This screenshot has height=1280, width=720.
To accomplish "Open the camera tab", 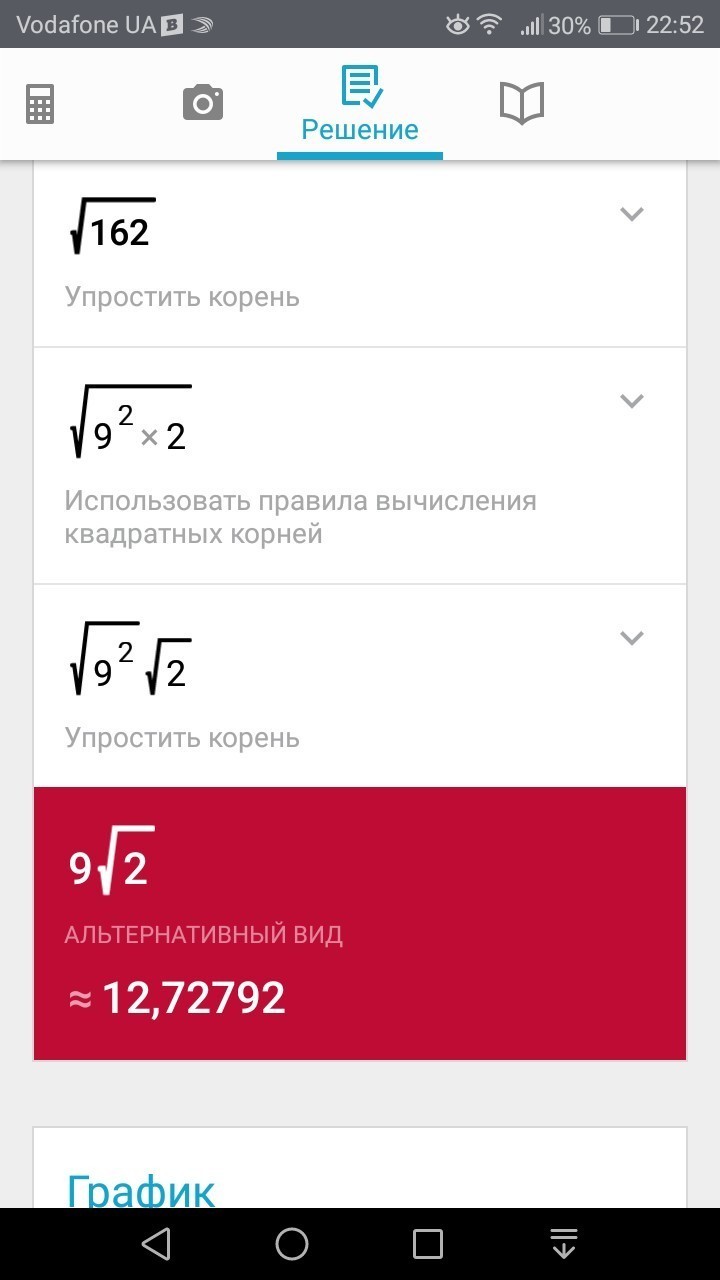I will point(202,103).
